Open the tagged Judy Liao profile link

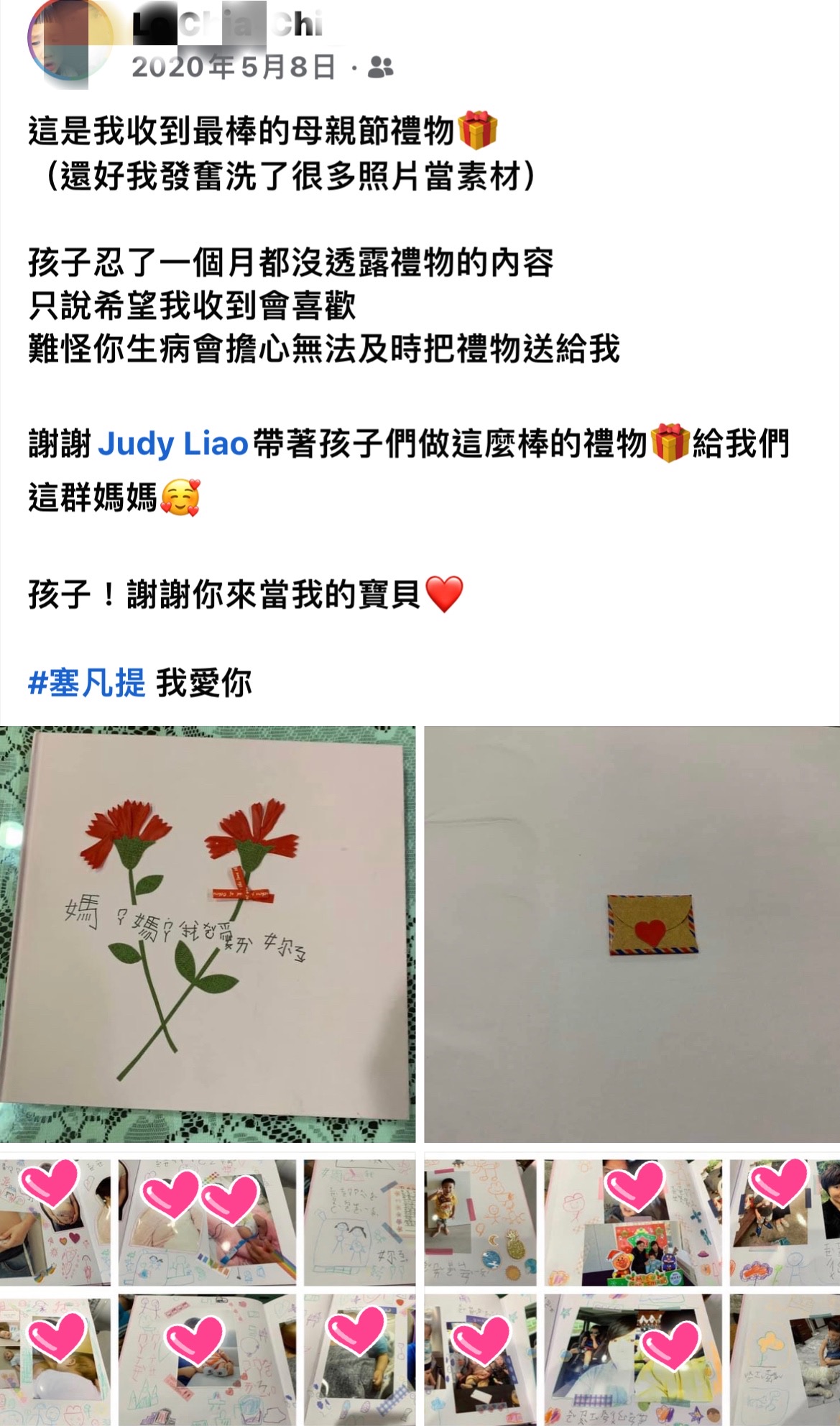tap(172, 443)
